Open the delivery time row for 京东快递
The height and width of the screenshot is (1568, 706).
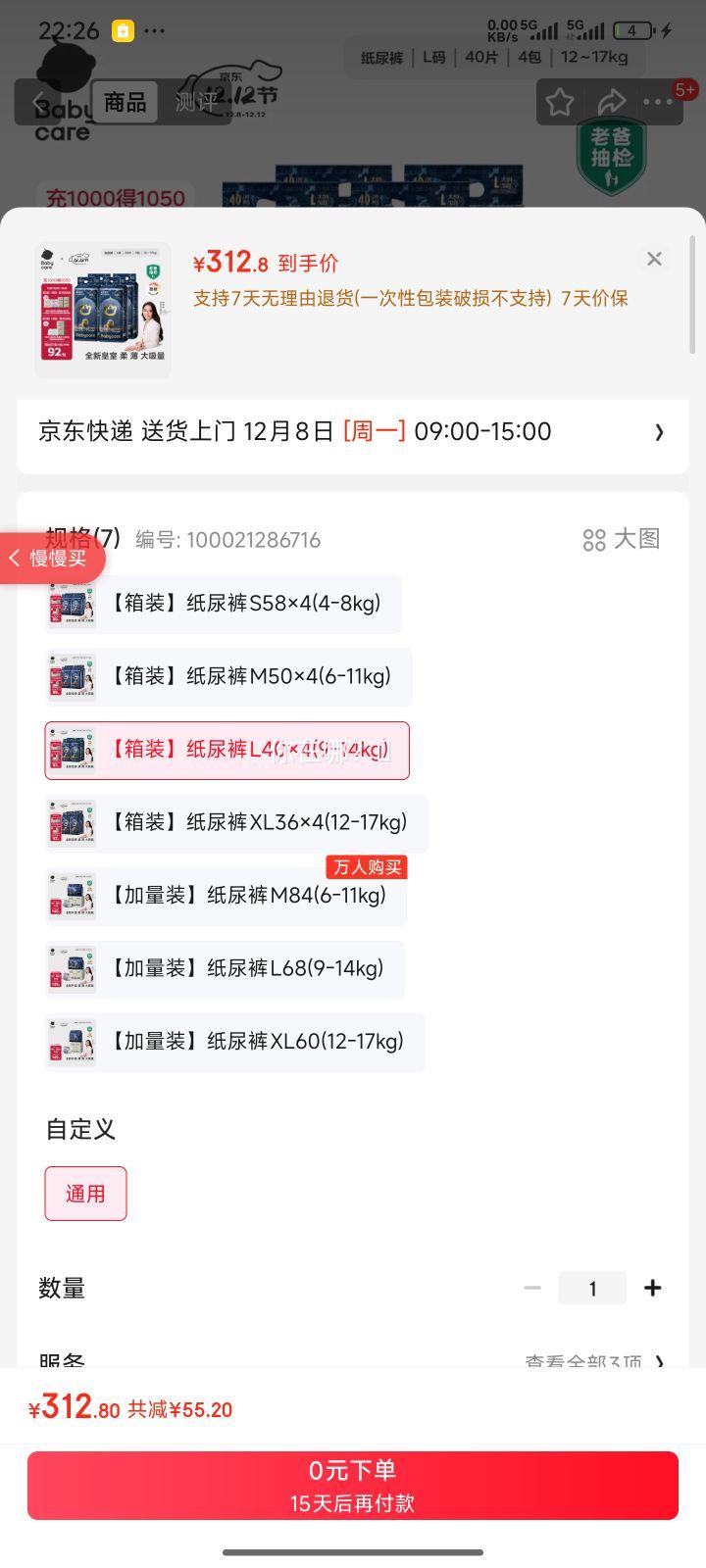tap(351, 432)
